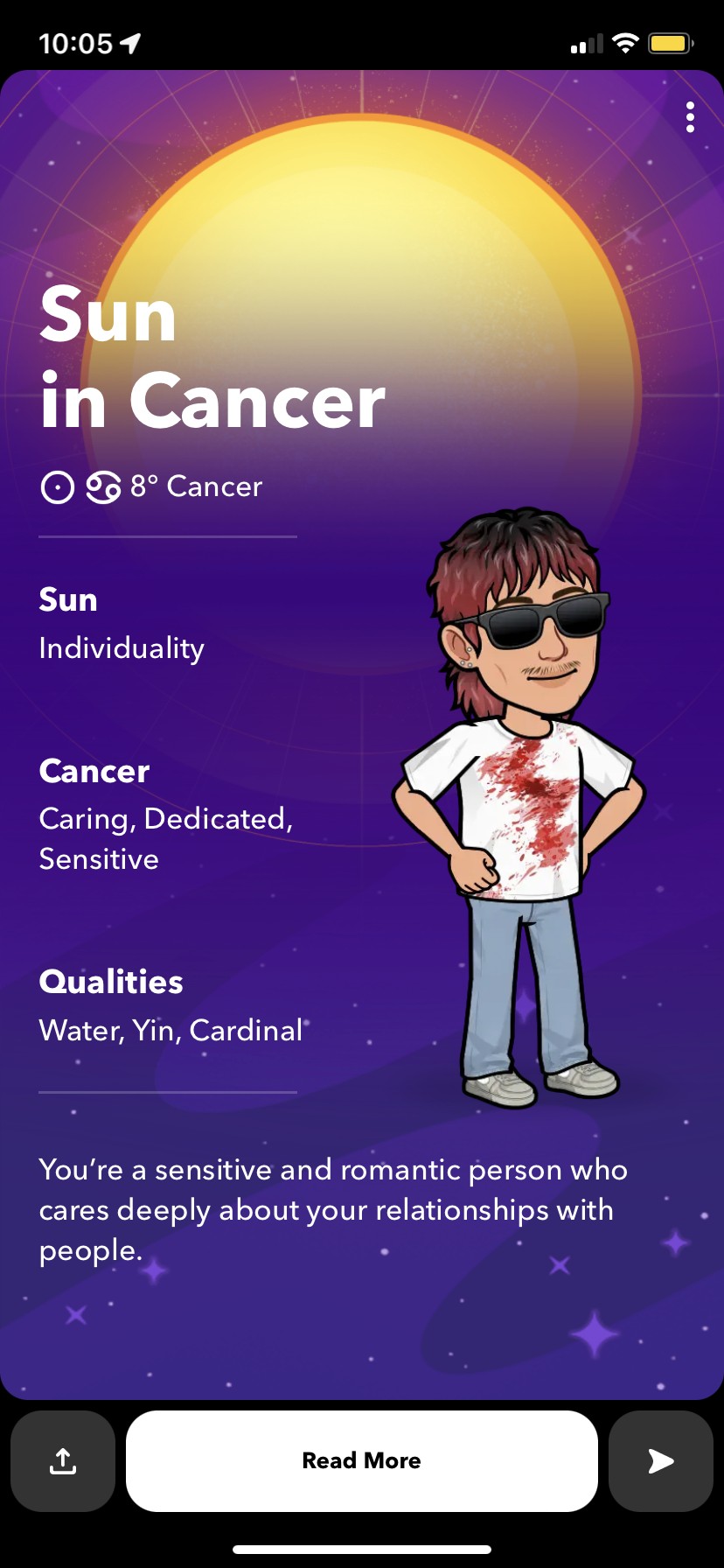This screenshot has width=724, height=1568.
Task: Export the Sun in Cancer card
Action: tap(63, 1460)
